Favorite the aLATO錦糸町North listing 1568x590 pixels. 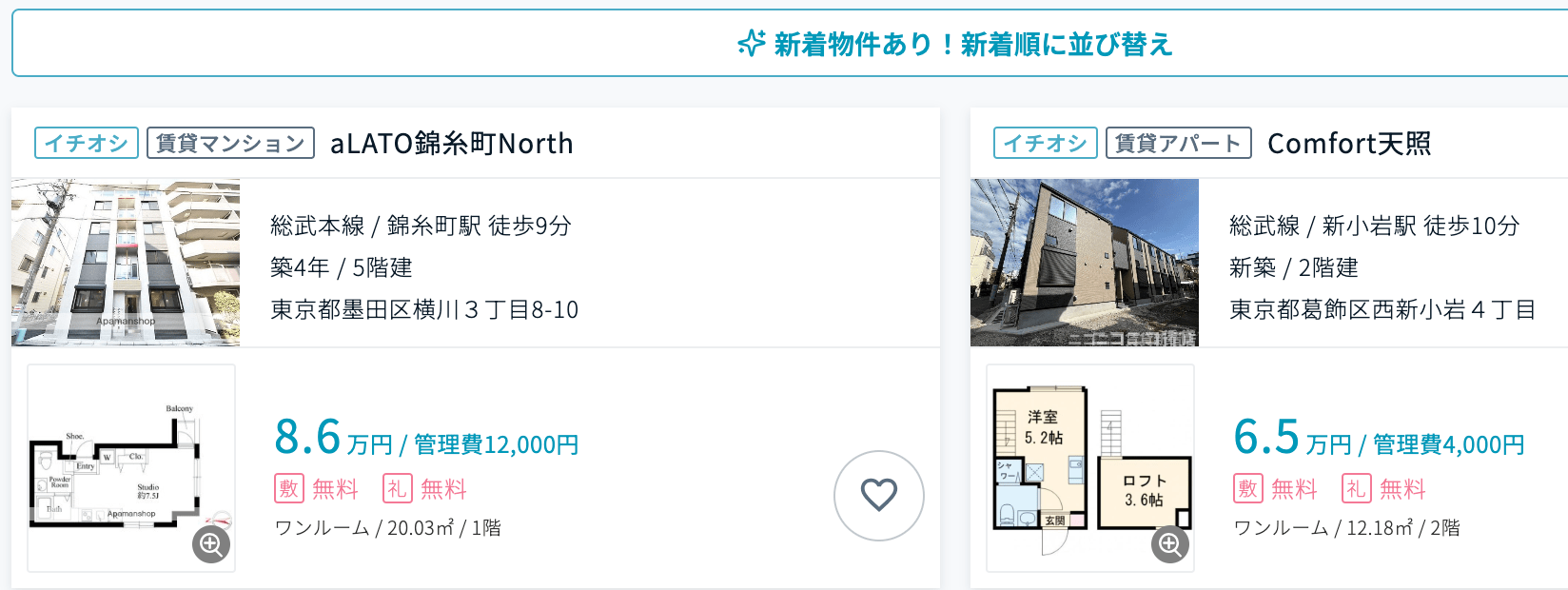(878, 495)
